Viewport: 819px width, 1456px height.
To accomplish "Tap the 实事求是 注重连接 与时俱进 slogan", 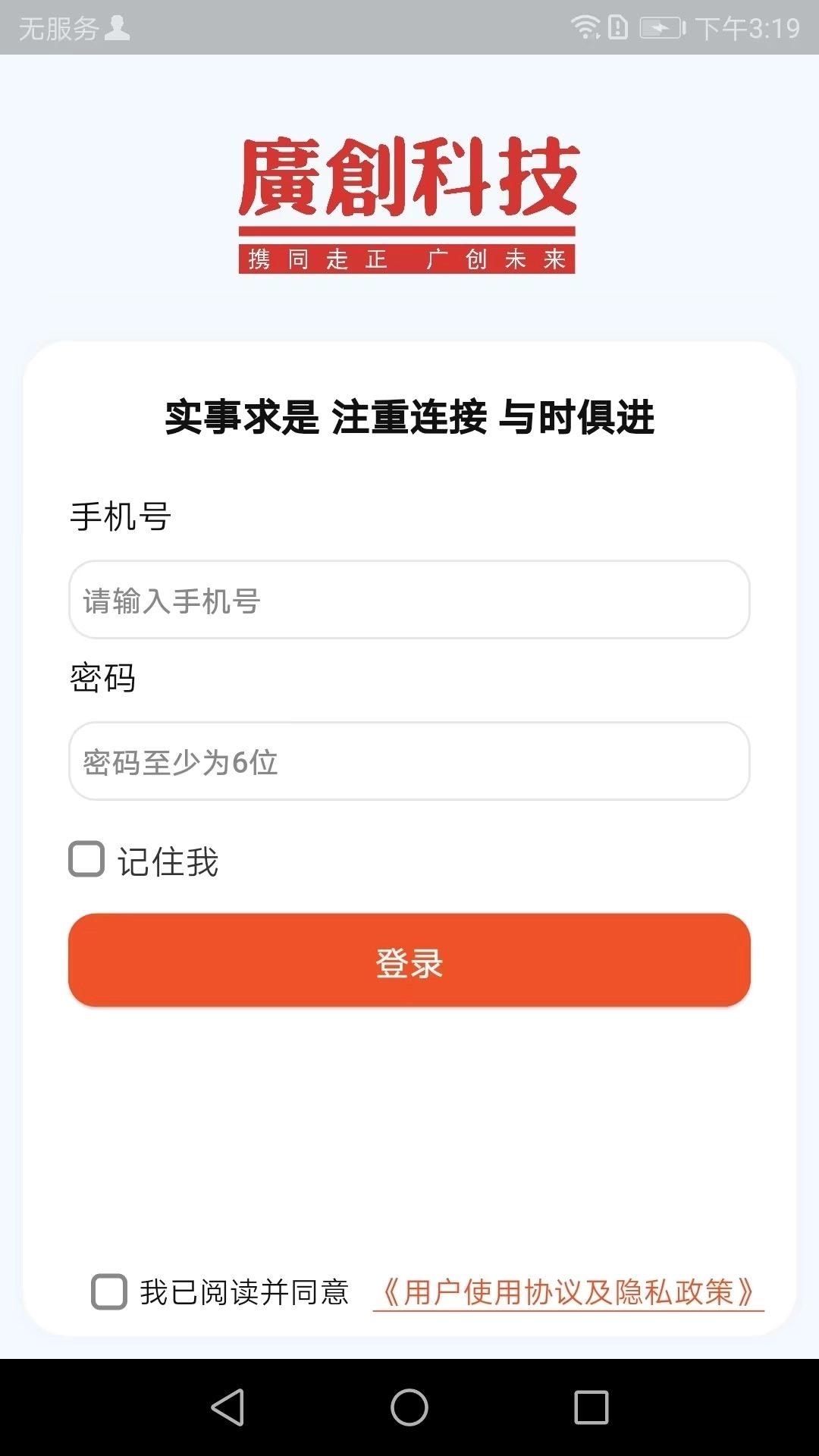I will point(409,416).
